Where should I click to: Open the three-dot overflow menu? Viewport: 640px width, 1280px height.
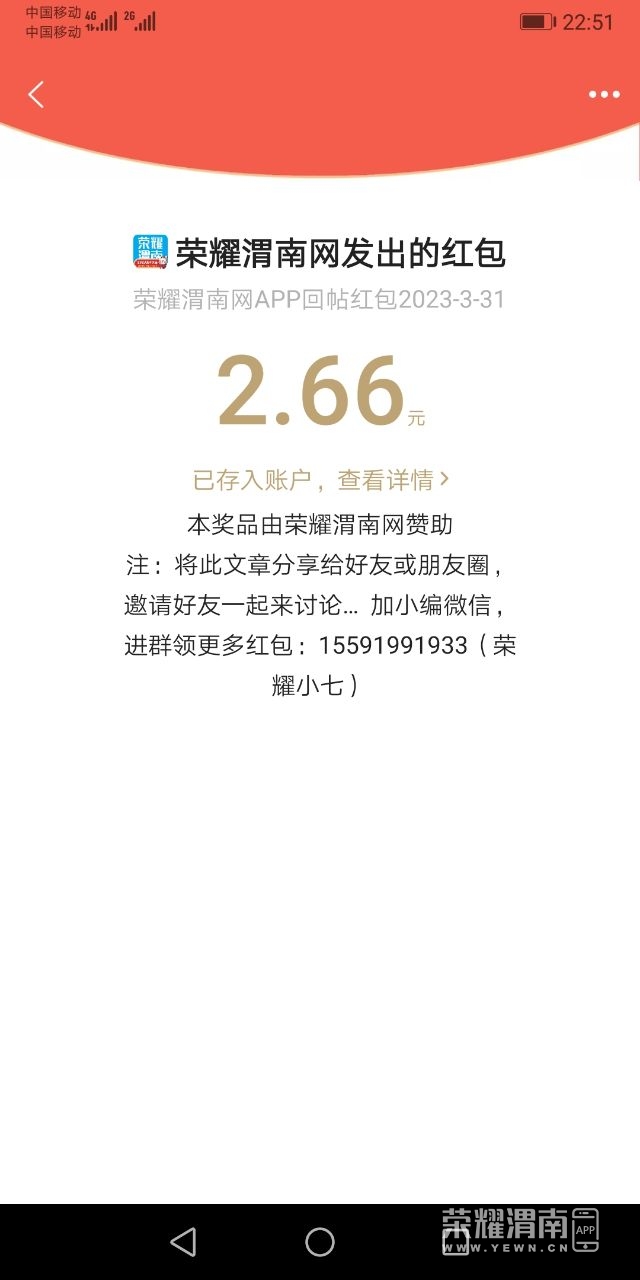[604, 95]
